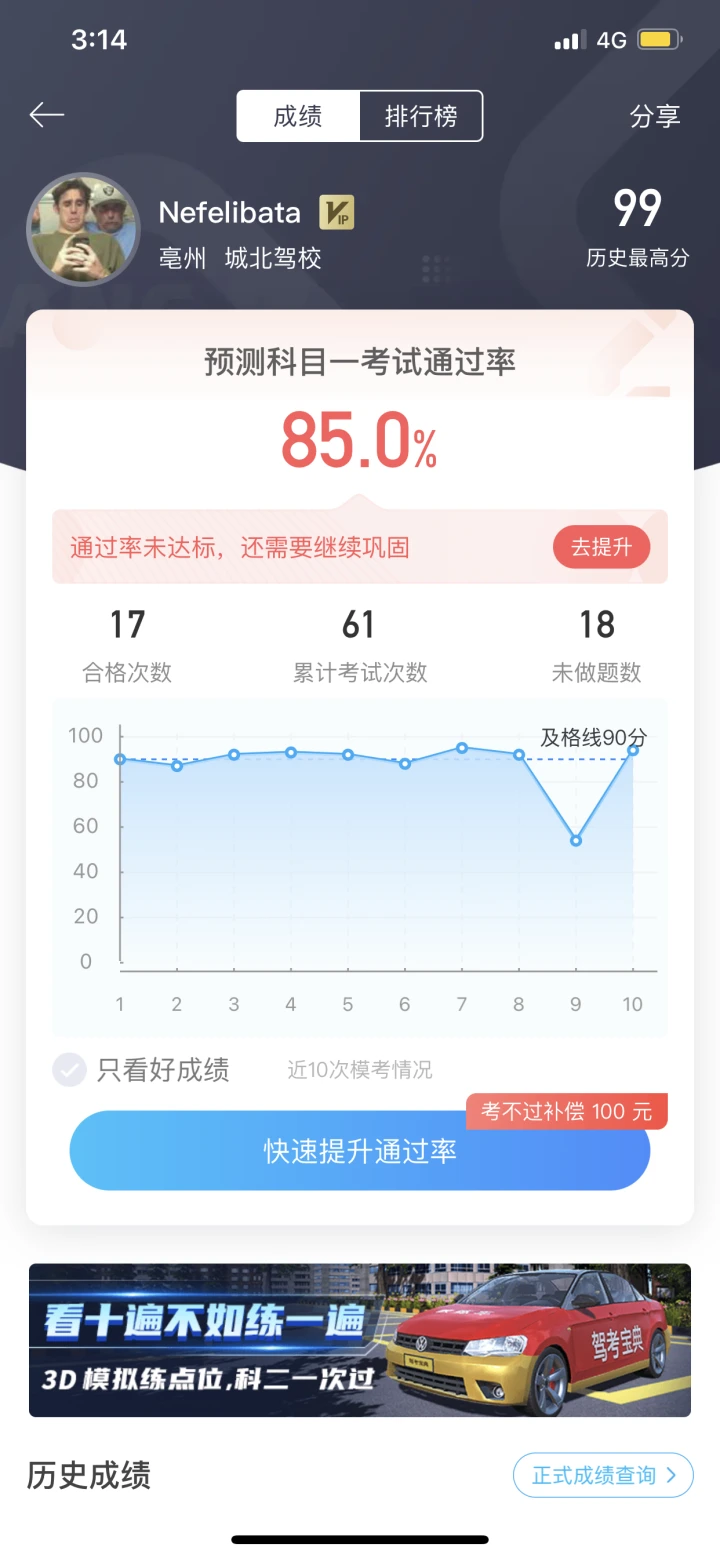Select the 成绩 tab

tap(298, 116)
